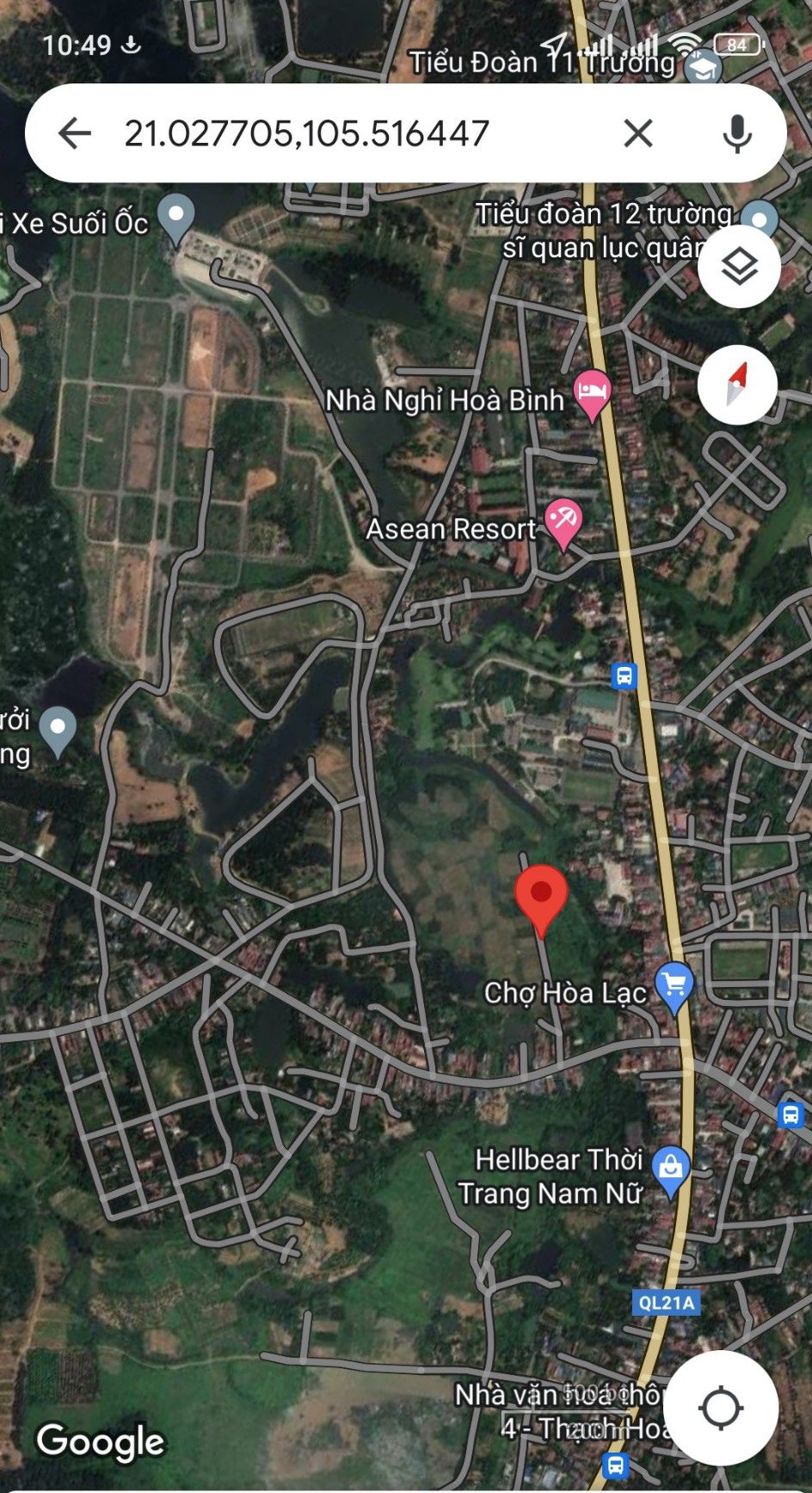Image resolution: width=812 pixels, height=1493 pixels.
Task: Open the Chợ Hòa Lạc shopping marker
Action: [674, 987]
